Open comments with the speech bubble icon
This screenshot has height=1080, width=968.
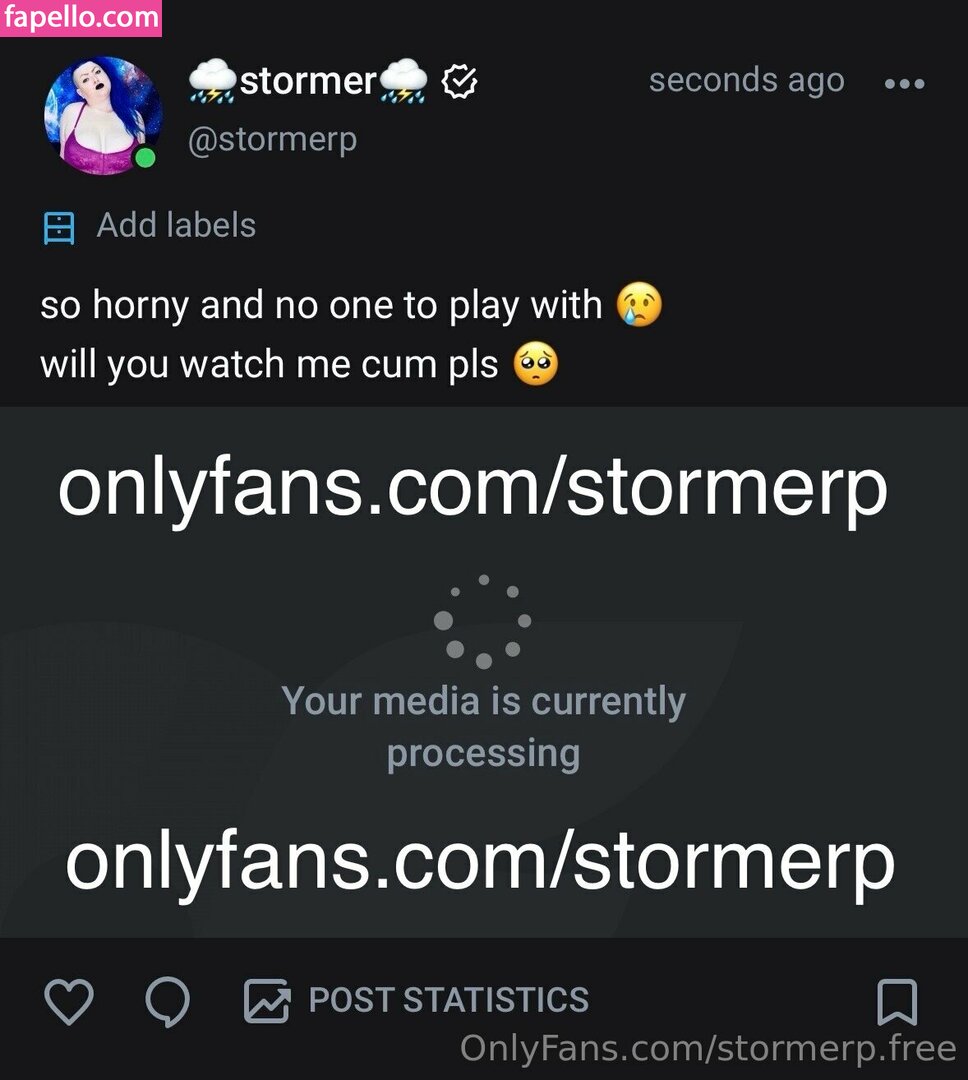(167, 1000)
